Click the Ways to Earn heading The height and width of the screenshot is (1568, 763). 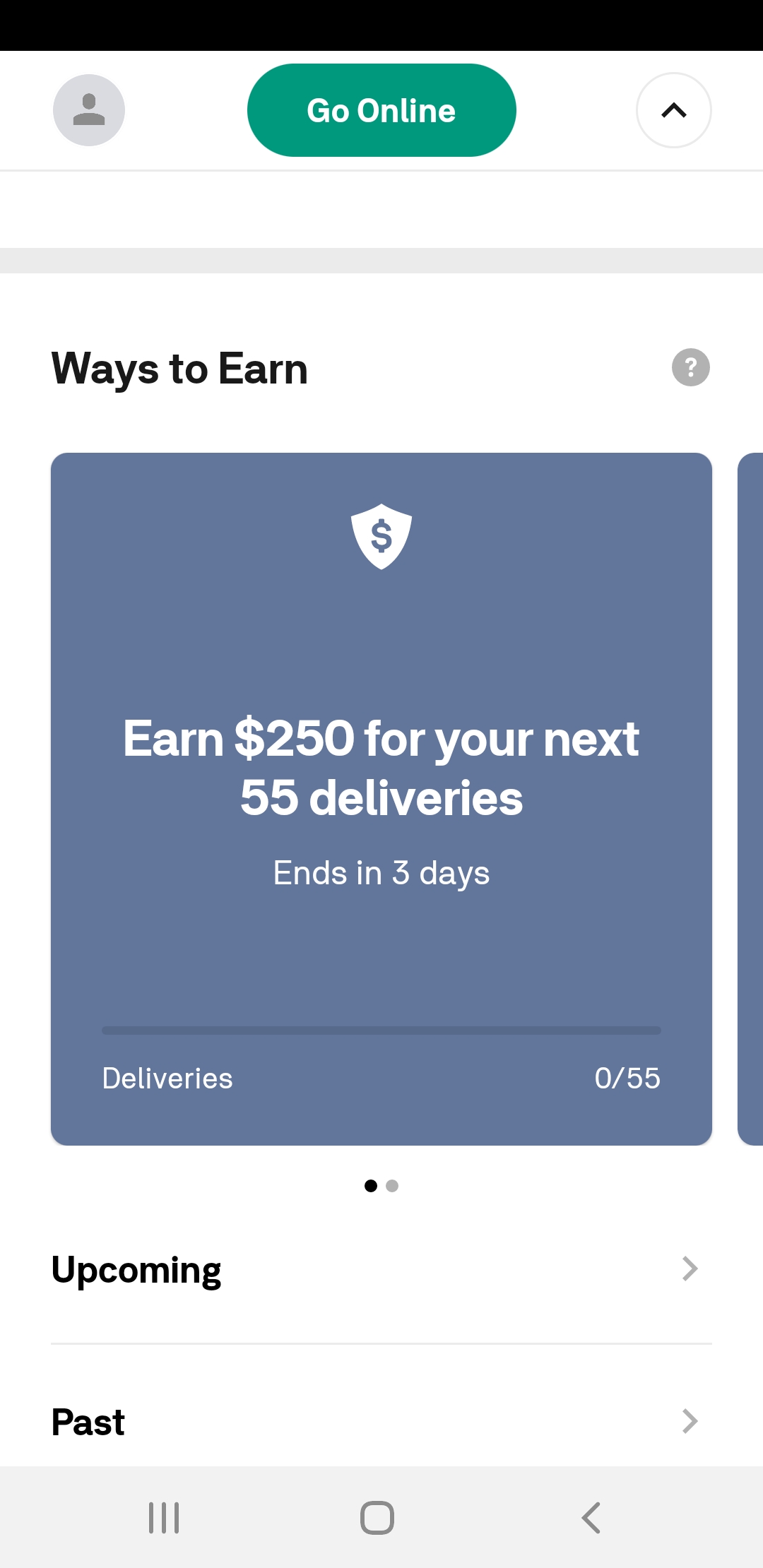point(180,368)
